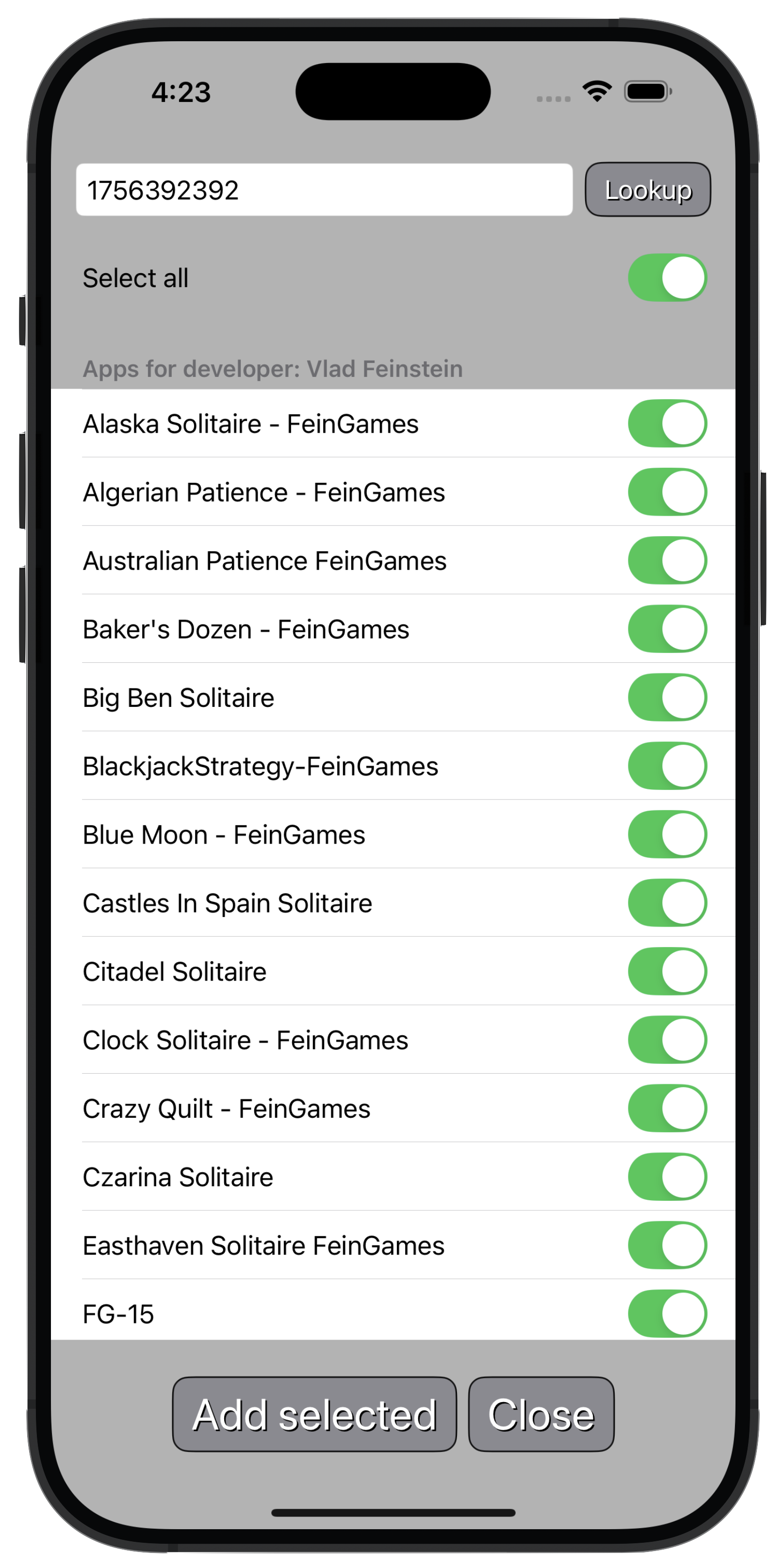
Task: Deselect Crazy Quilt - FeinGames
Action: [667, 1108]
